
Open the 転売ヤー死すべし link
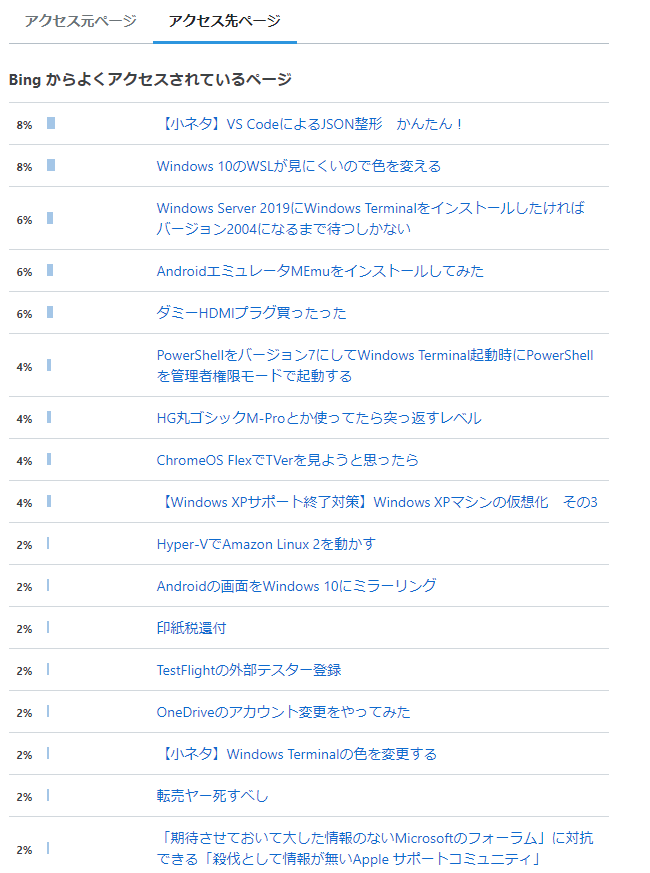[x=212, y=796]
